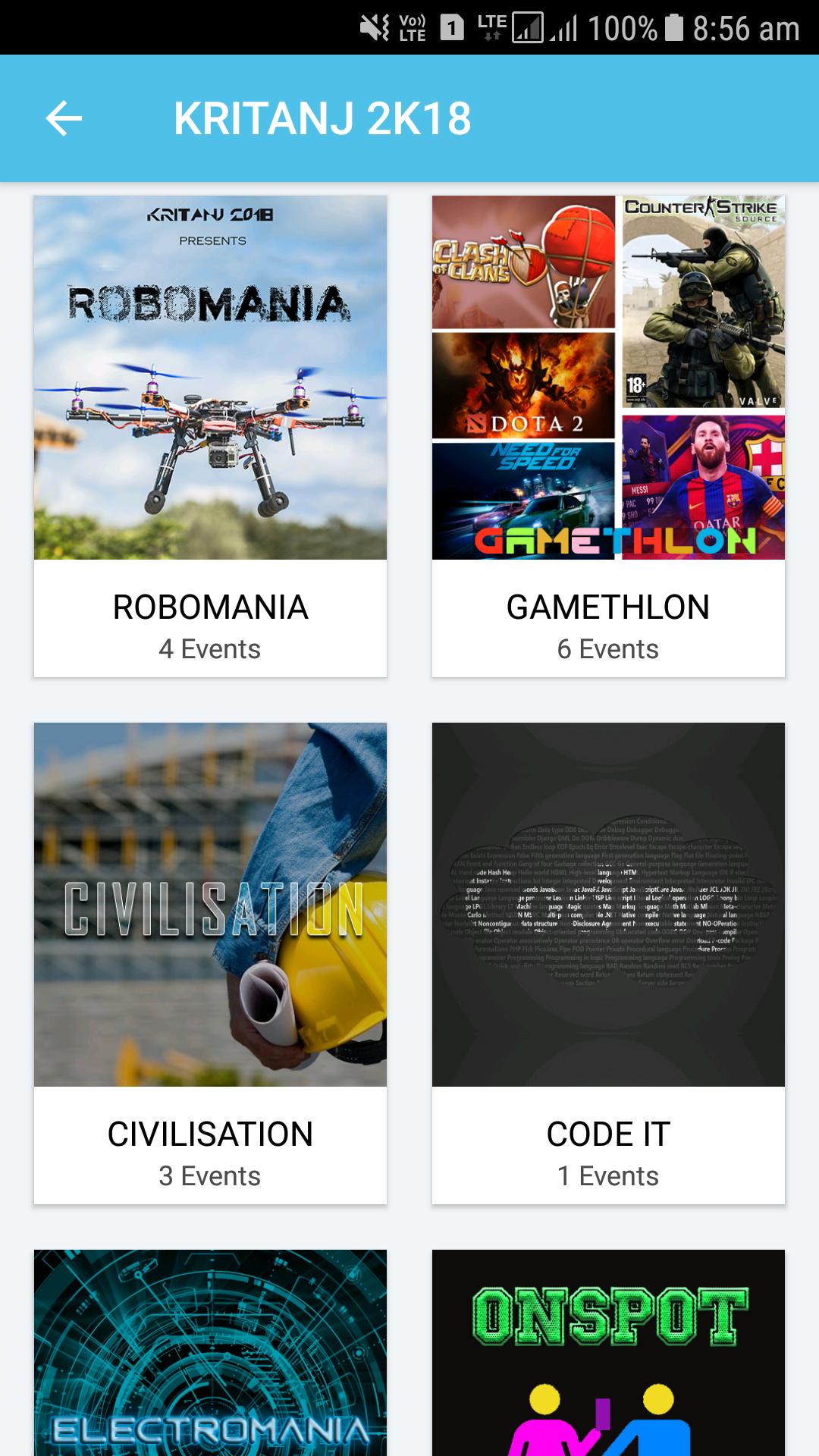
Task: Open the ELECTROMANIA card
Action: 210,1354
